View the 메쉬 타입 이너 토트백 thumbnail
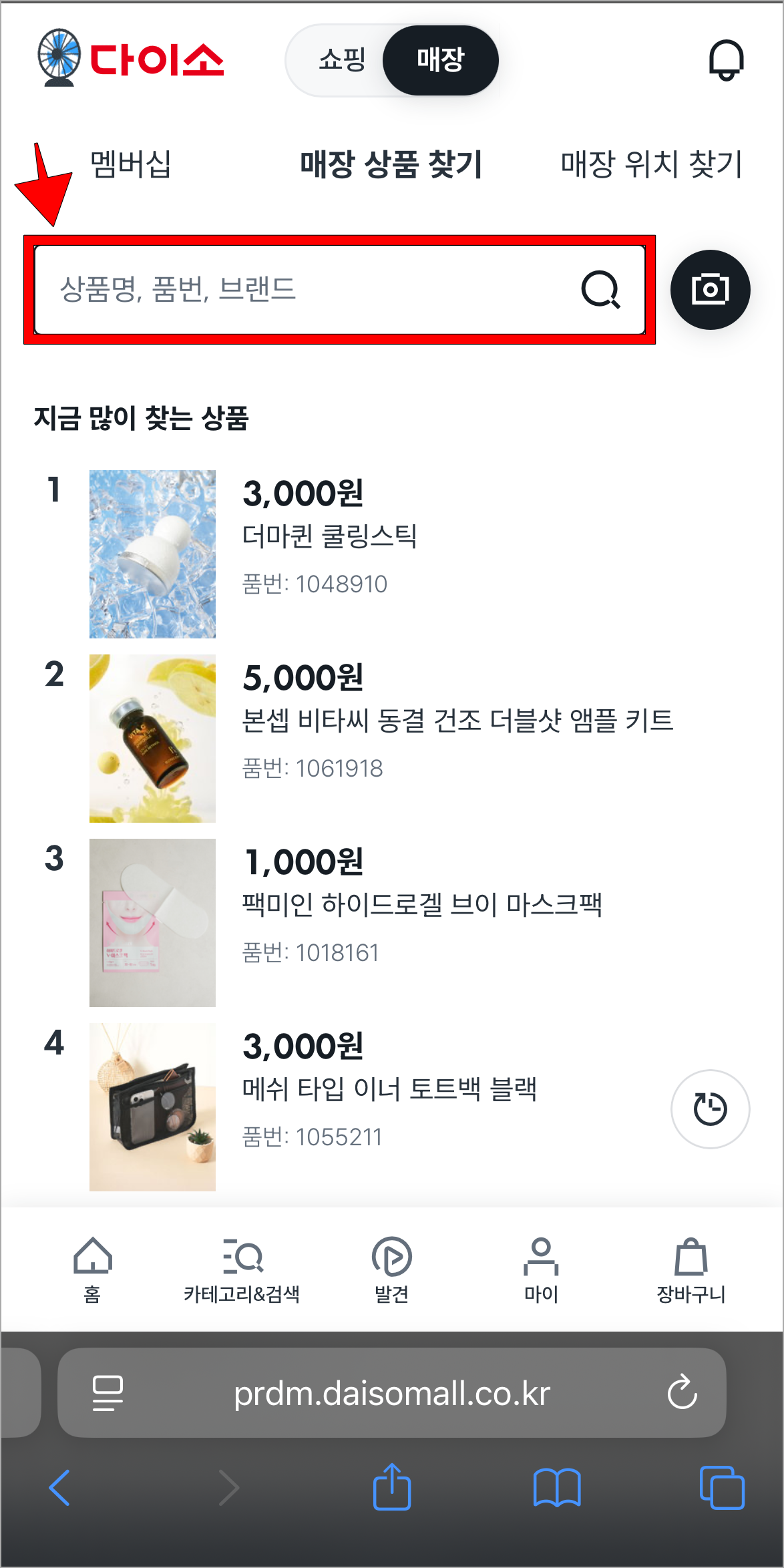This screenshot has width=784, height=1568. [152, 1109]
